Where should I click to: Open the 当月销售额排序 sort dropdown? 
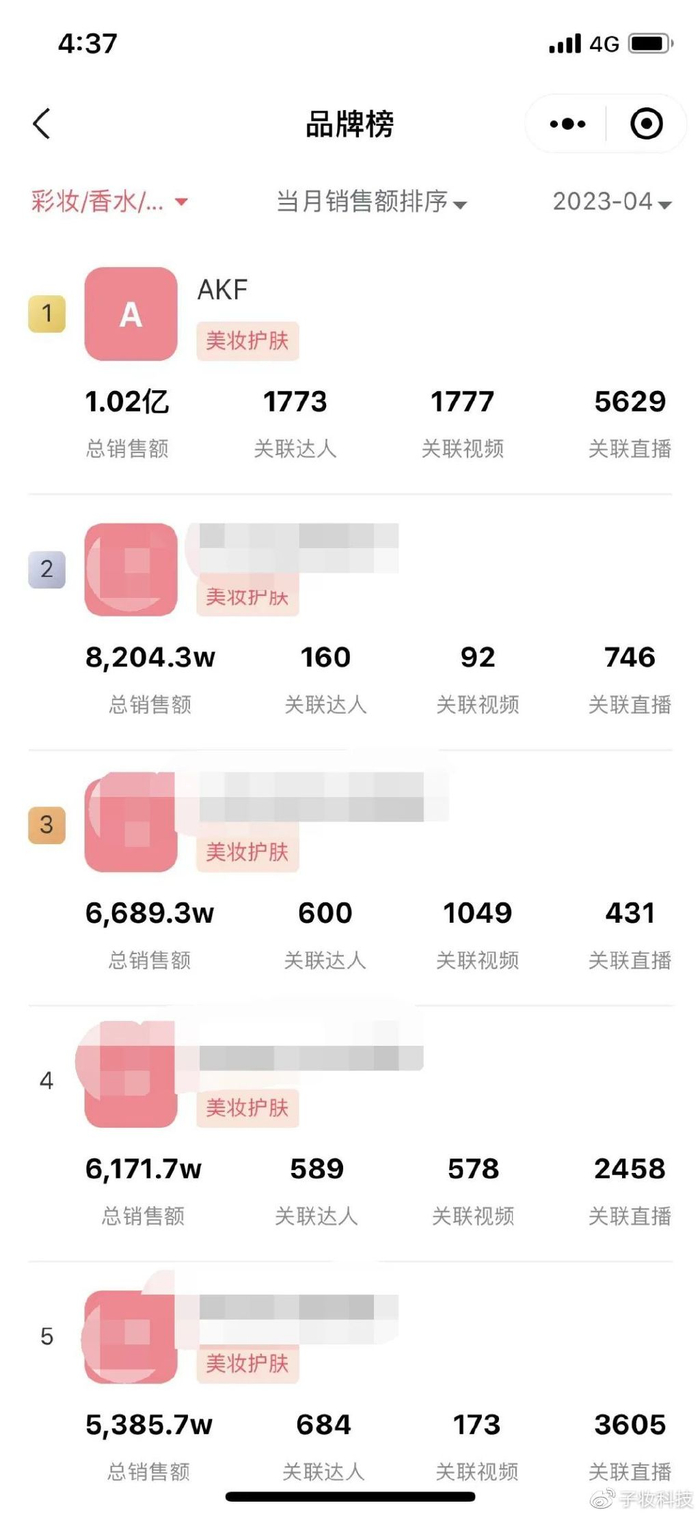pos(371,202)
